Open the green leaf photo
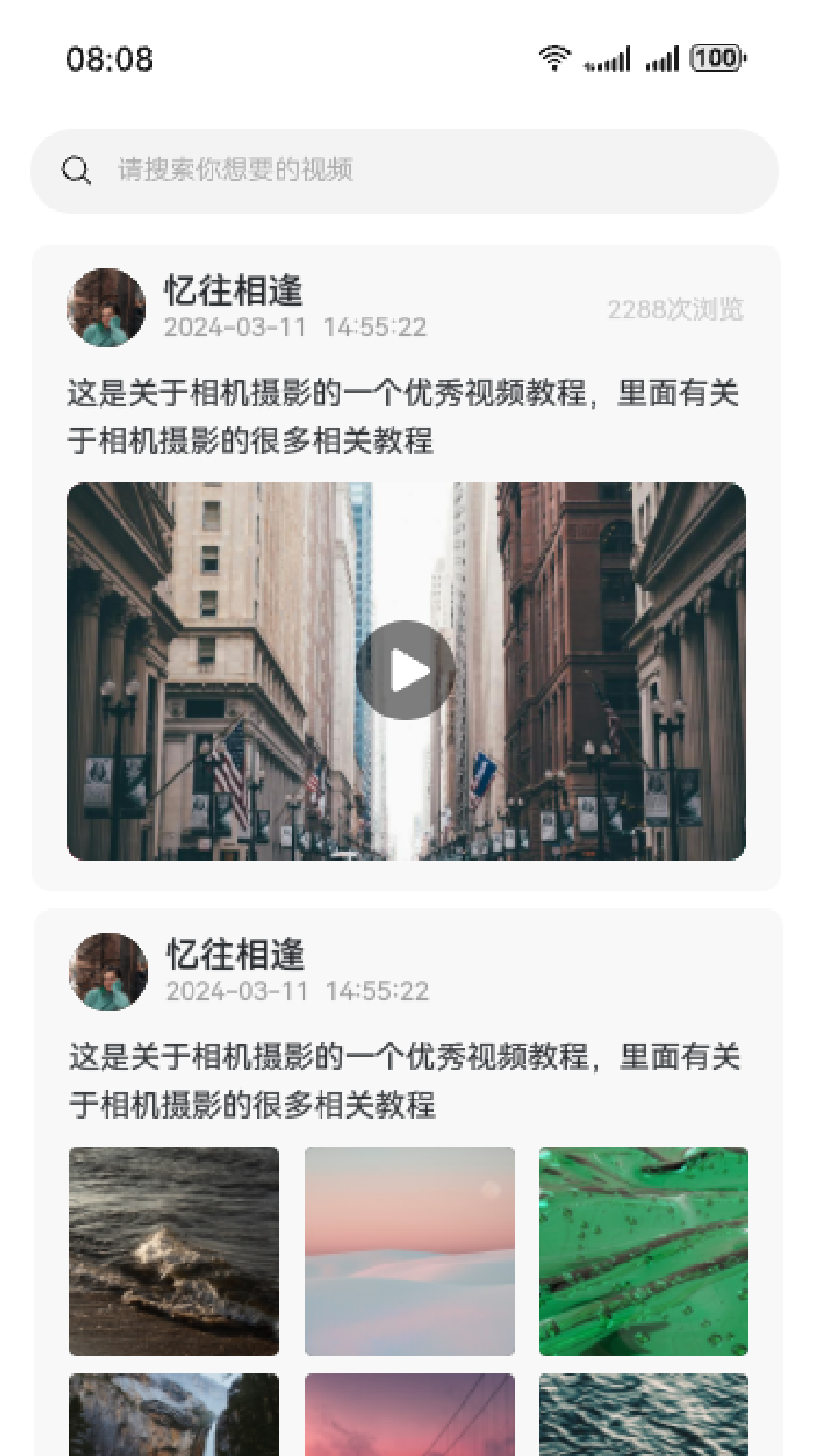Viewport: 819px width, 1456px height. pos(643,1250)
